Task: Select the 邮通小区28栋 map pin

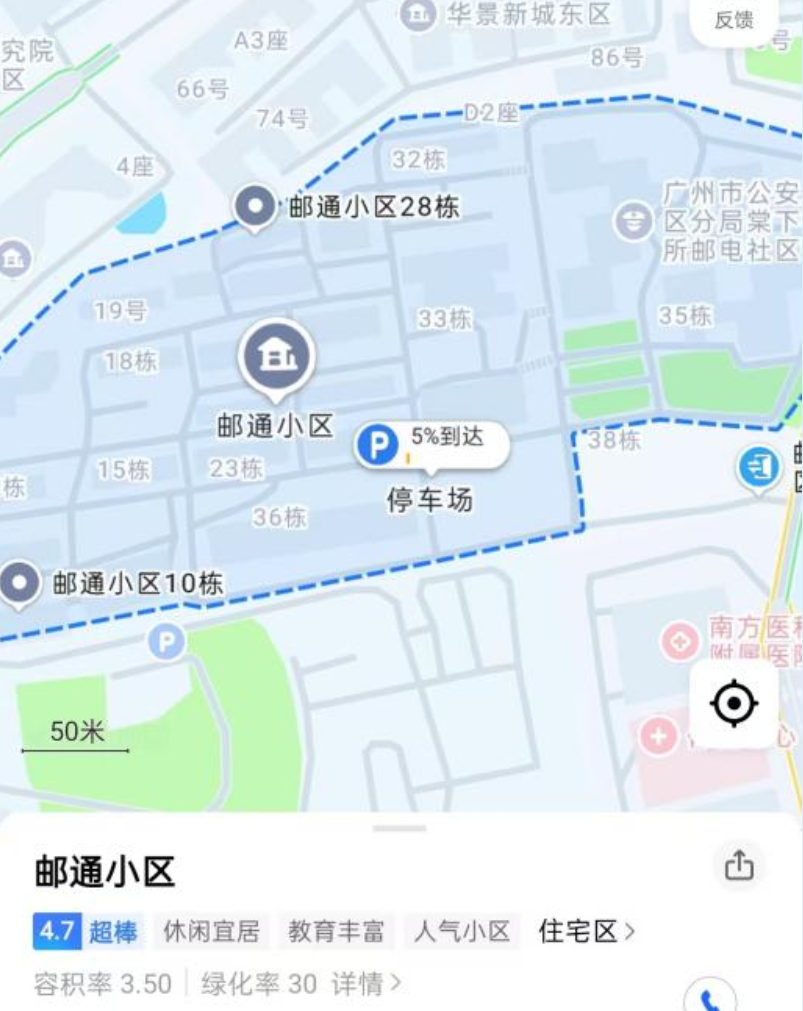Action: pyautogui.click(x=255, y=207)
